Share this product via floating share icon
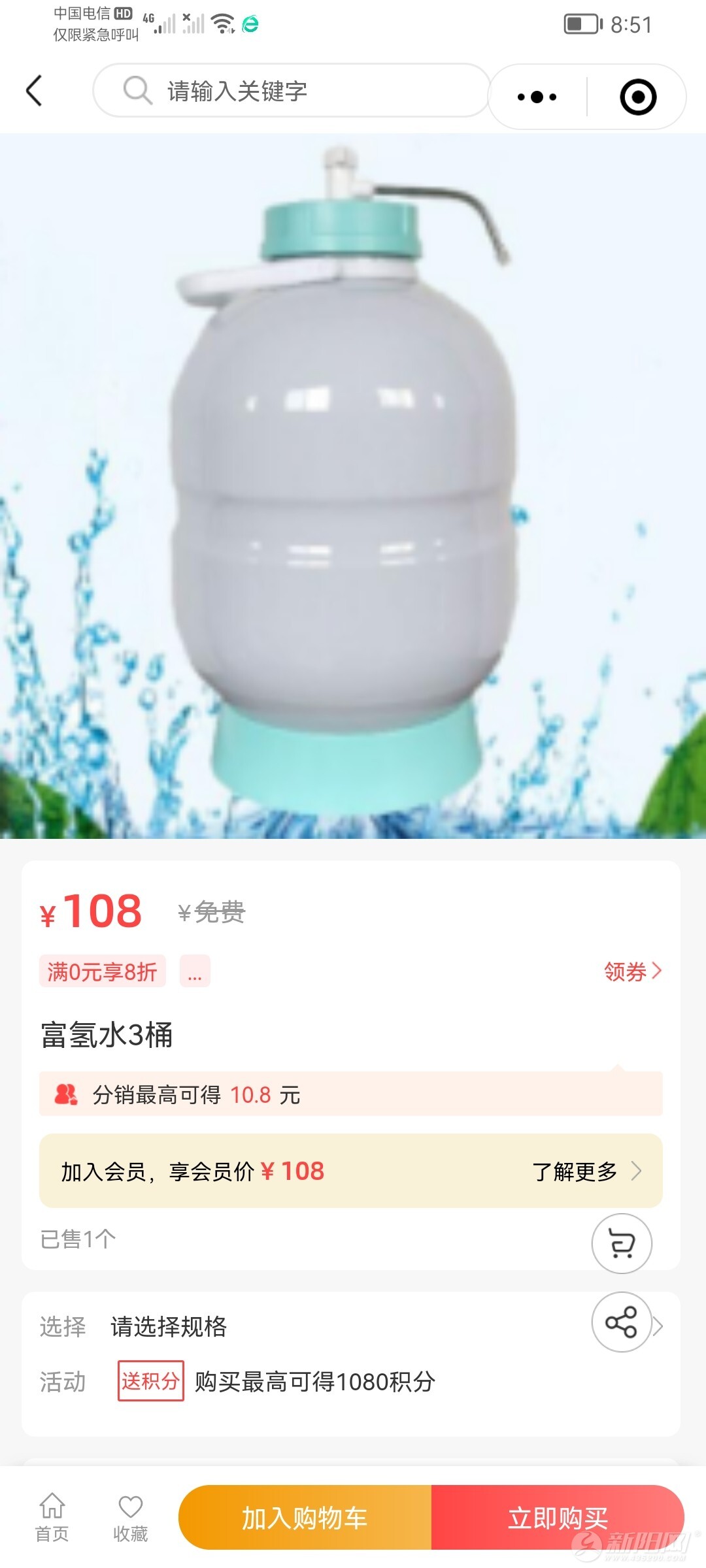The height and width of the screenshot is (1568, 706). [x=621, y=1322]
